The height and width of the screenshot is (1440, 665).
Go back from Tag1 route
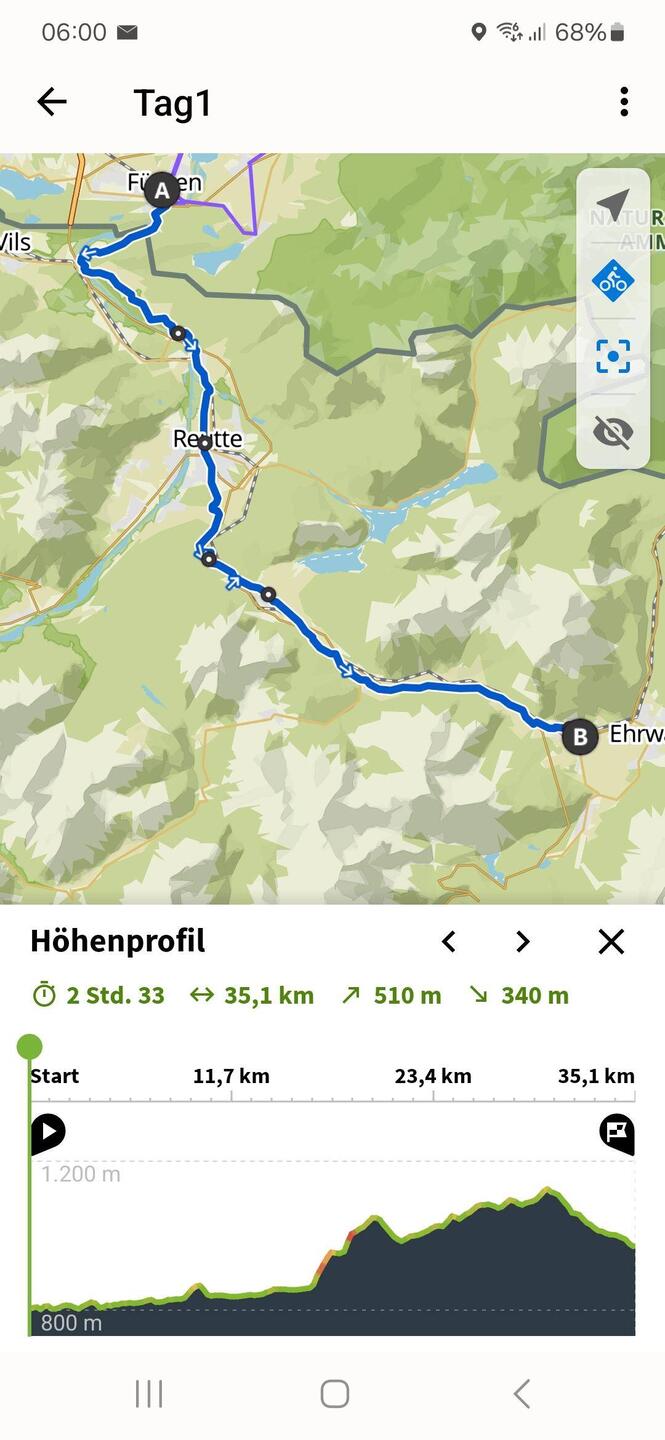coord(51,102)
